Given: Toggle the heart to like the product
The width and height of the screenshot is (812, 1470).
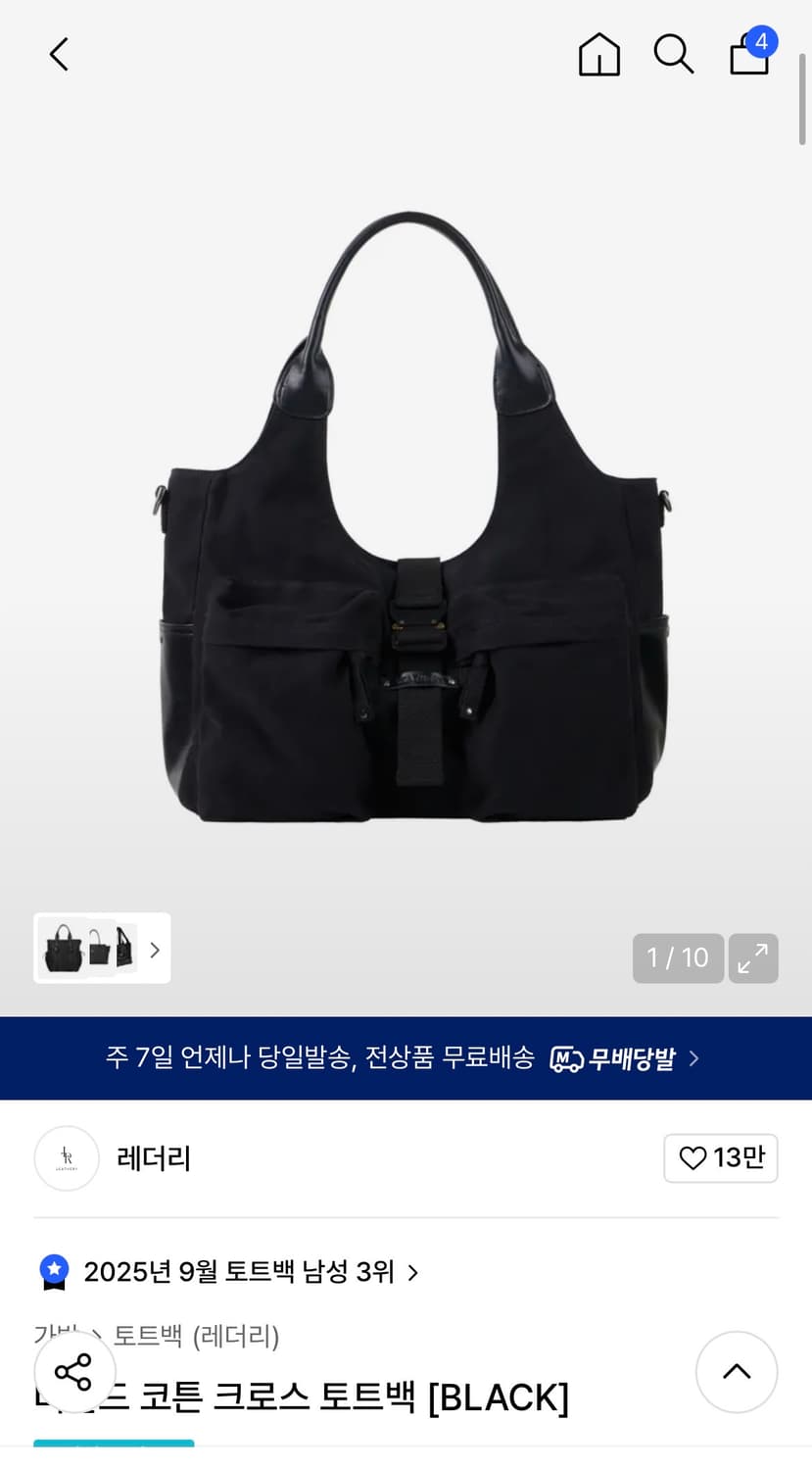Looking at the screenshot, I should click(x=692, y=1158).
